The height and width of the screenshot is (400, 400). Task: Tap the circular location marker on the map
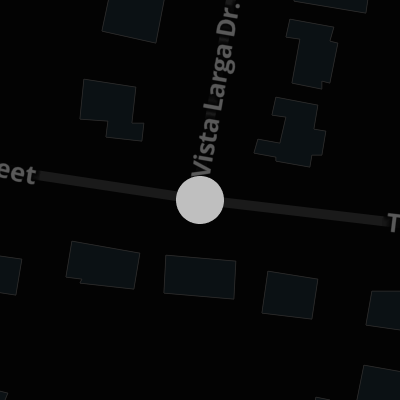pyautogui.click(x=200, y=200)
